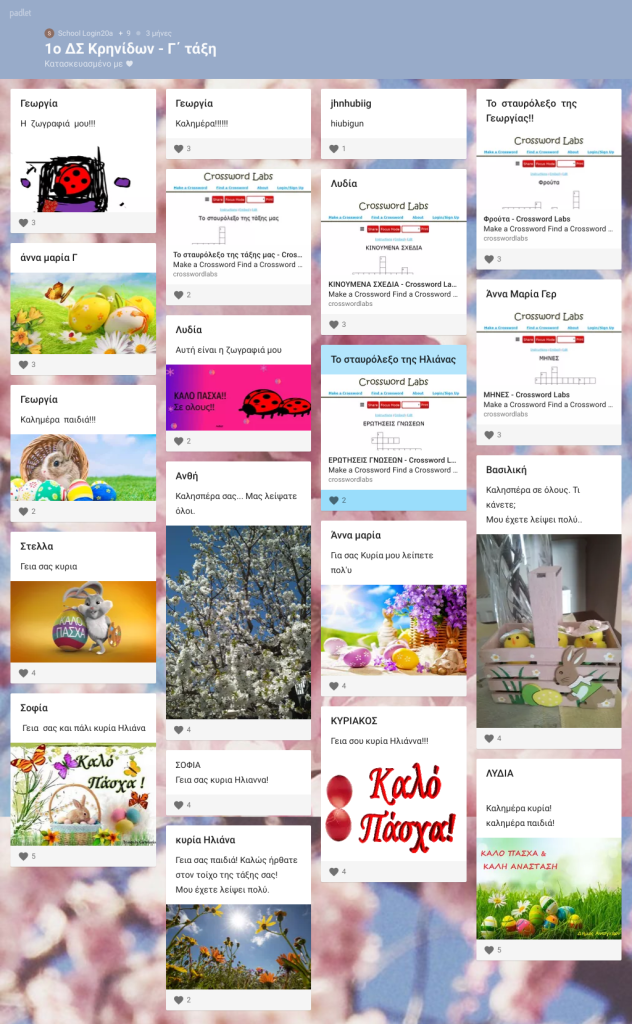Like Άννα μαρία's post with the flower basket
This screenshot has width=632, height=1024.
334,686
